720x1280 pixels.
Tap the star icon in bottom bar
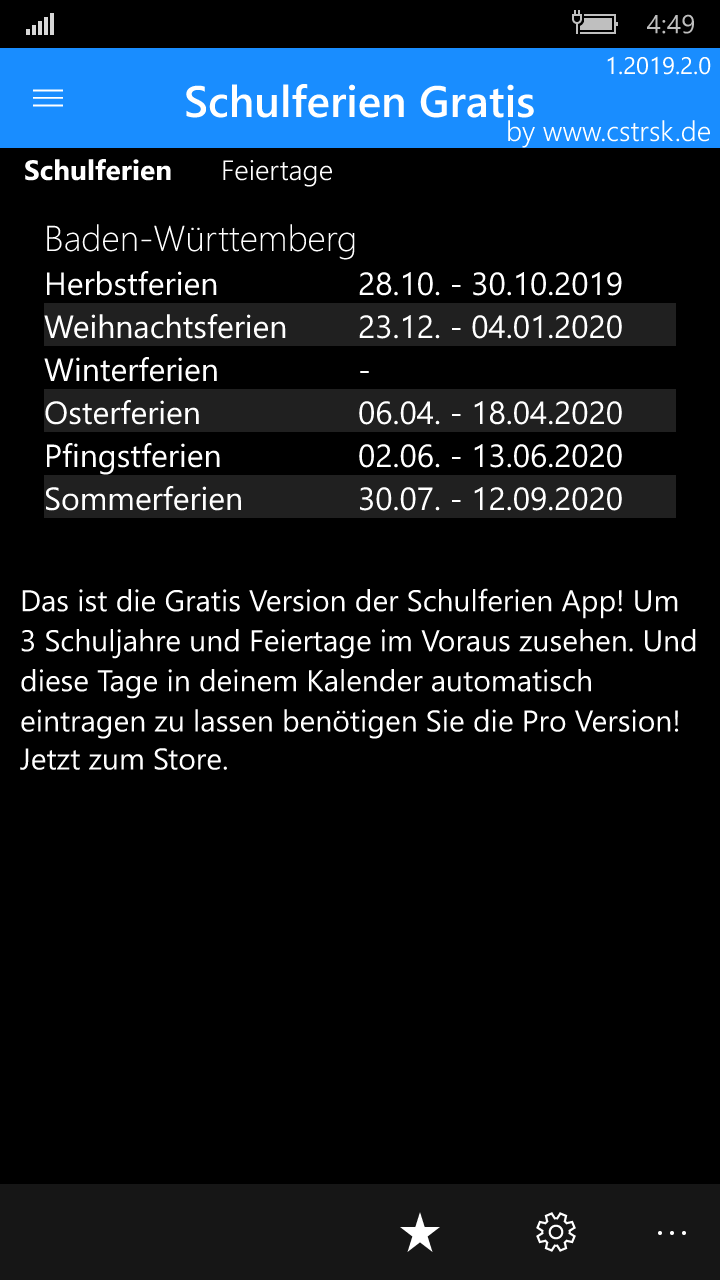420,1233
